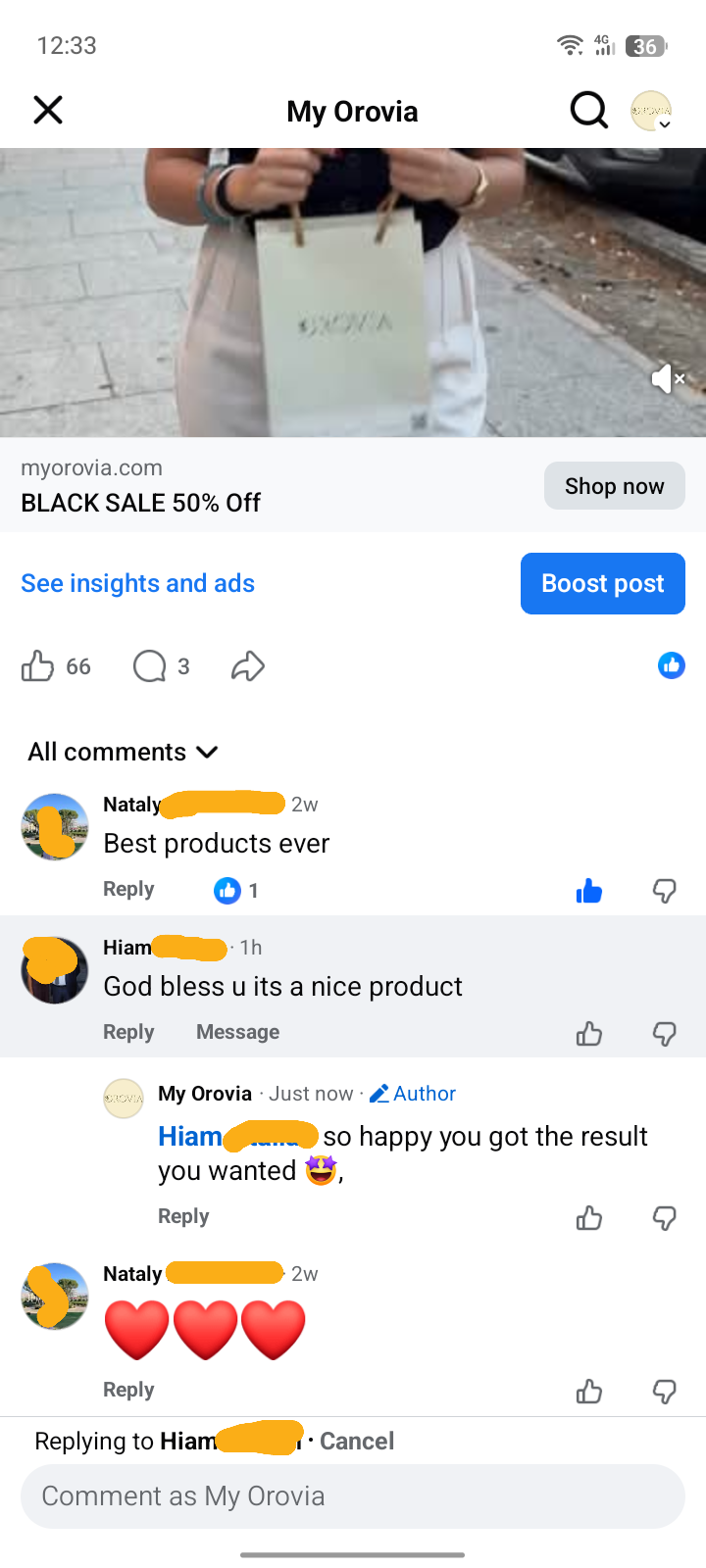Like My Orovia's "so happy" reply

coord(588,1218)
